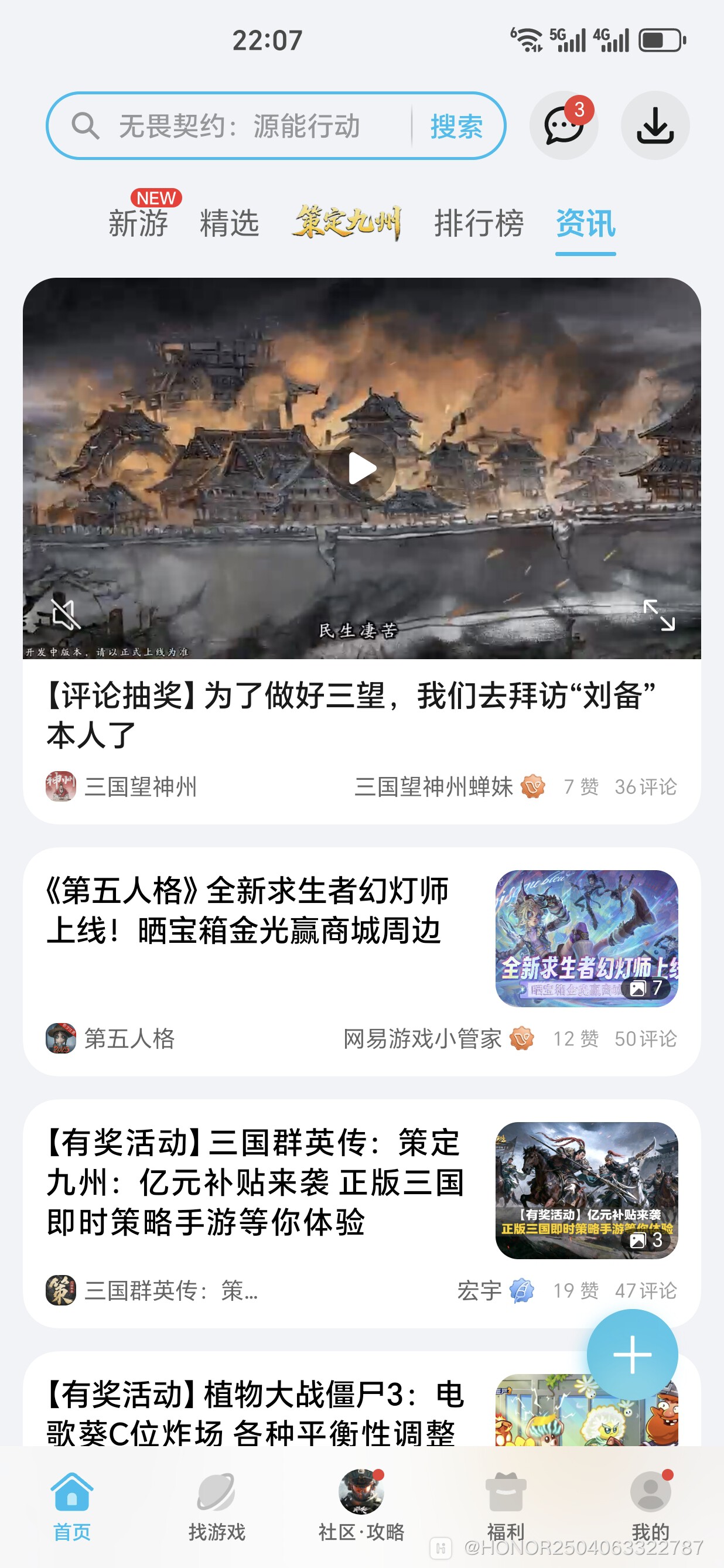The image size is (724, 1568).
Task: Open the 策定九州 tab
Action: pos(347,222)
